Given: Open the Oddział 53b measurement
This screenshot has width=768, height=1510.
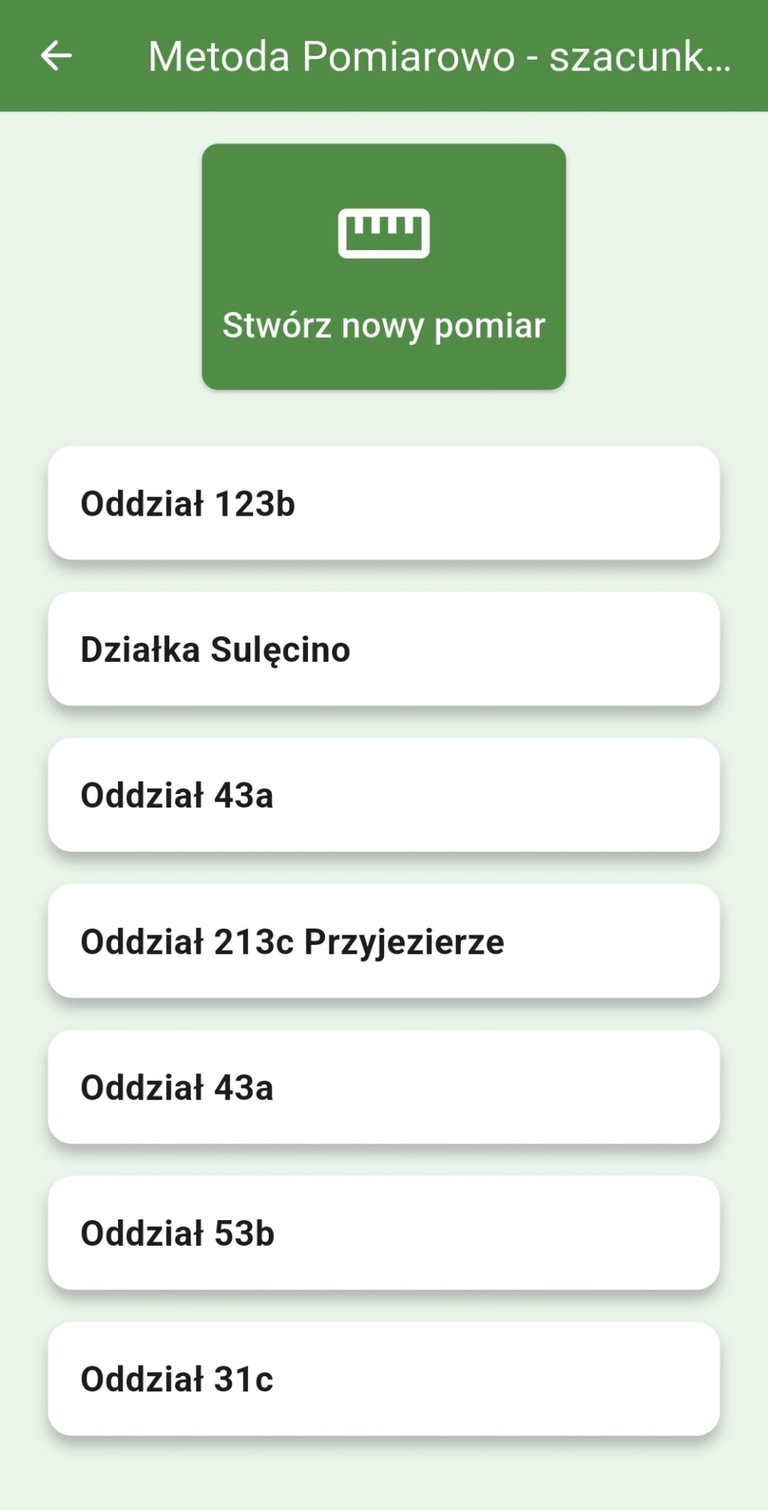Looking at the screenshot, I should pyautogui.click(x=384, y=1233).
